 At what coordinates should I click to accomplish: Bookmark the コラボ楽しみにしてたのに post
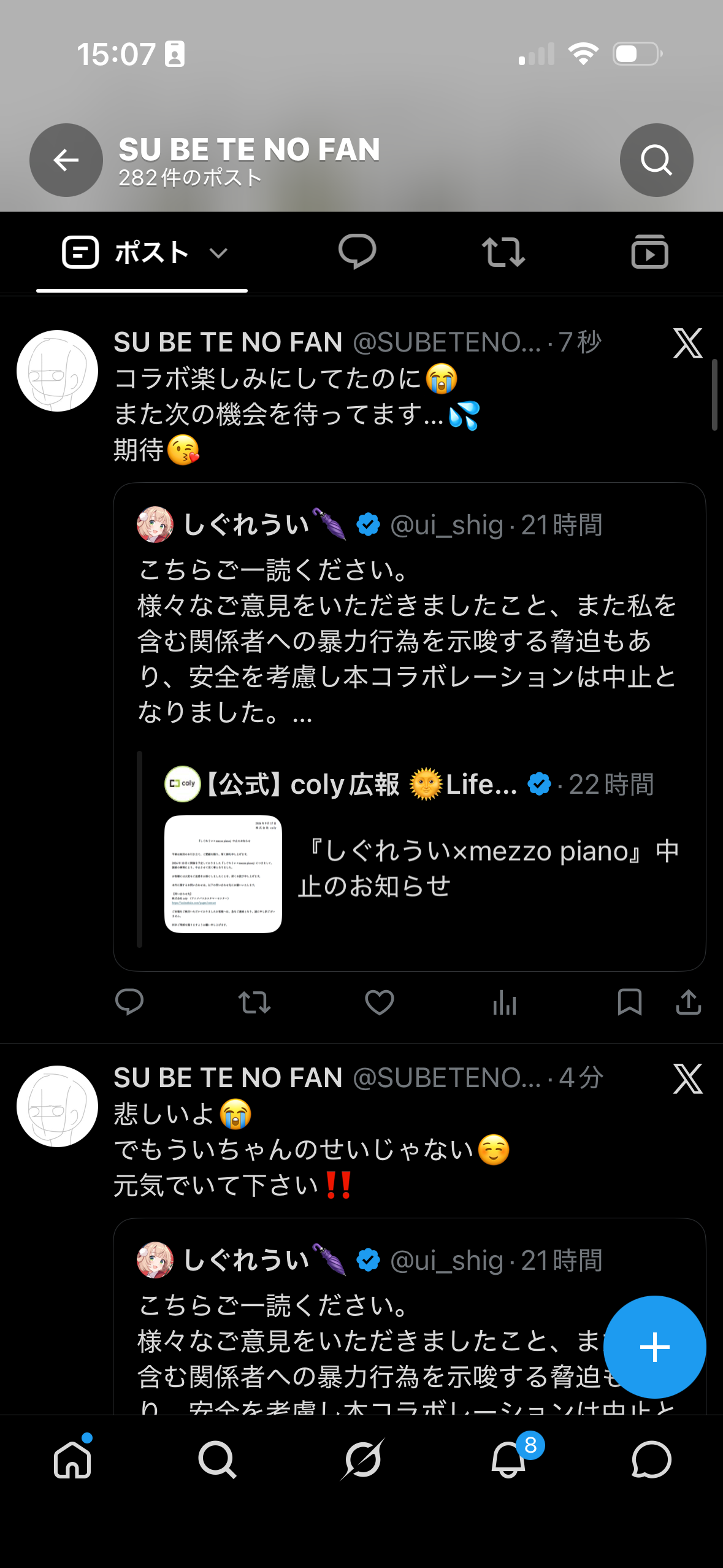(630, 1002)
